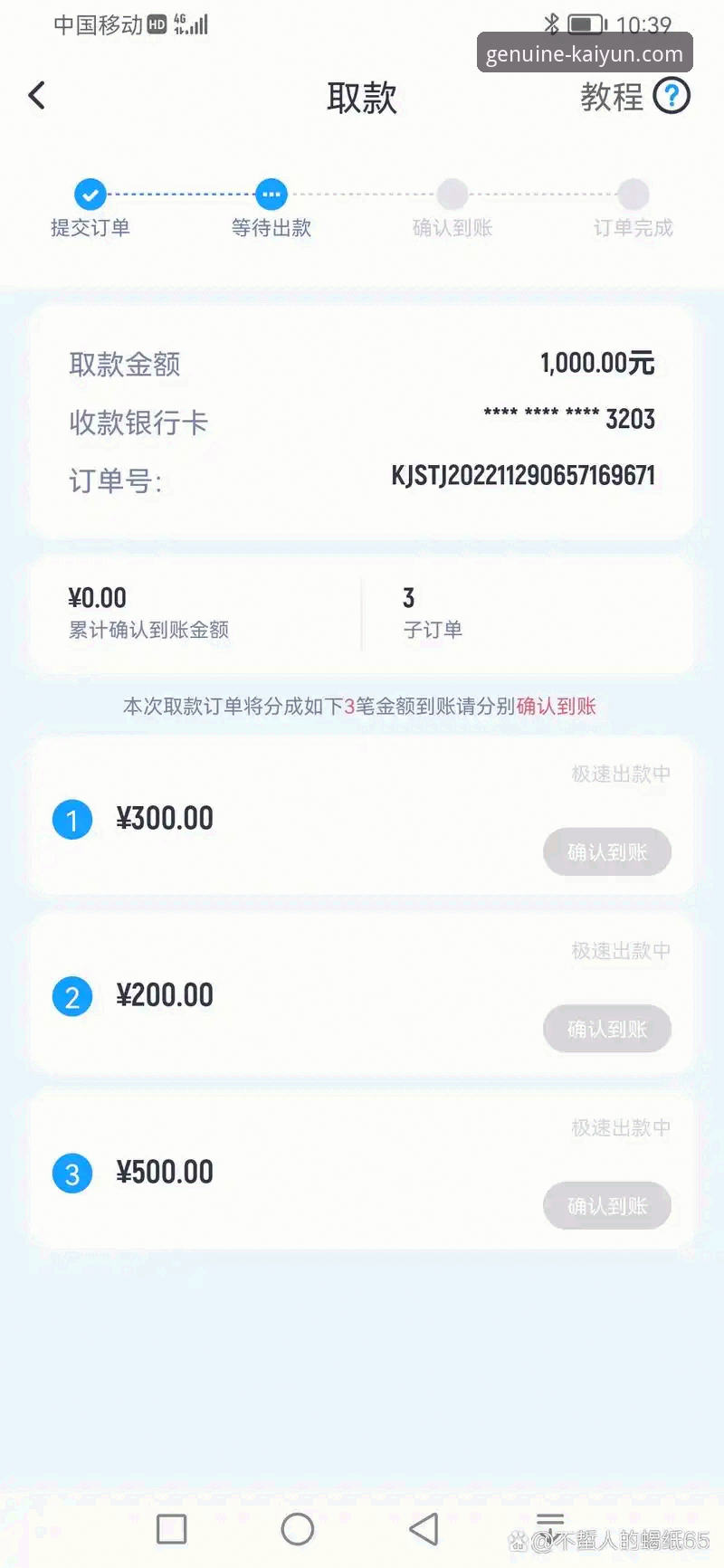
Task: Tap the back arrow to return
Action: (x=36, y=95)
